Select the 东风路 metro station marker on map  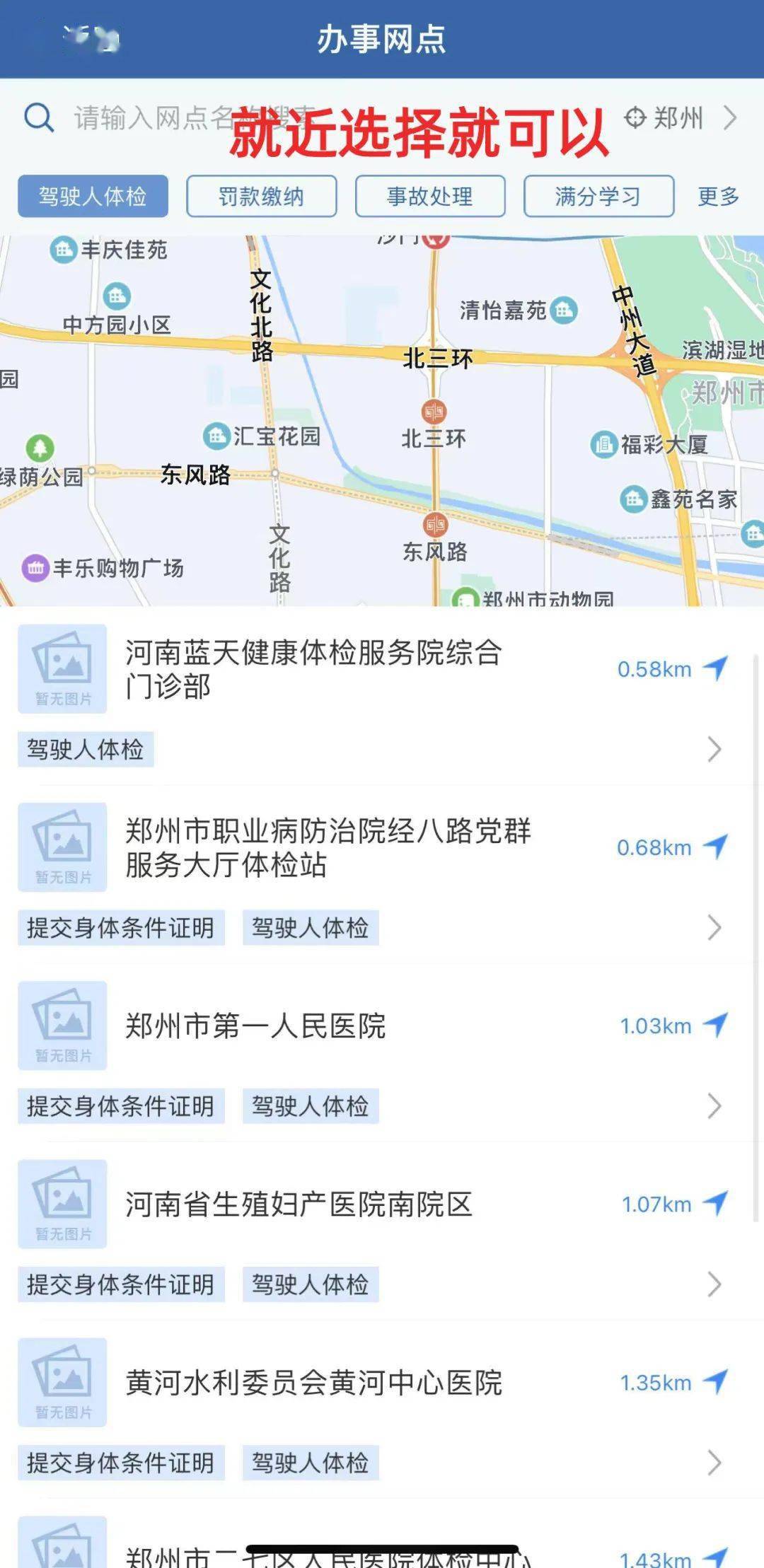tap(435, 525)
